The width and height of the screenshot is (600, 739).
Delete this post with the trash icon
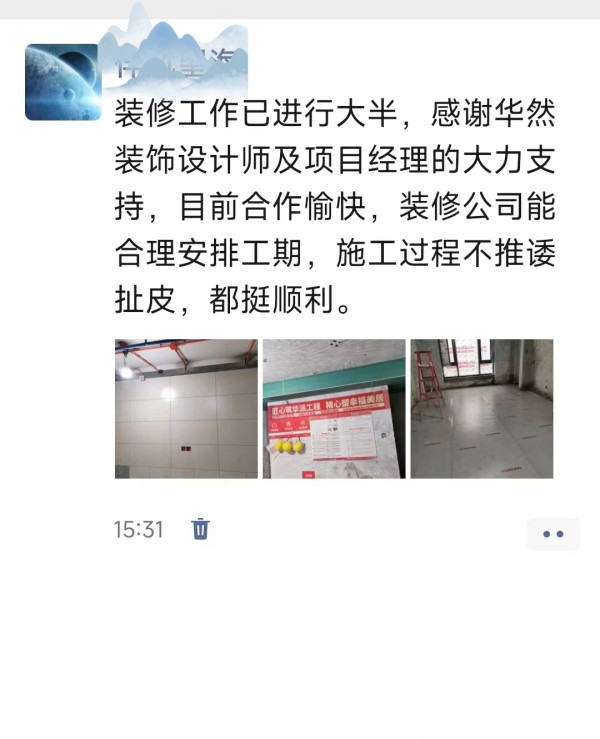pyautogui.click(x=201, y=529)
